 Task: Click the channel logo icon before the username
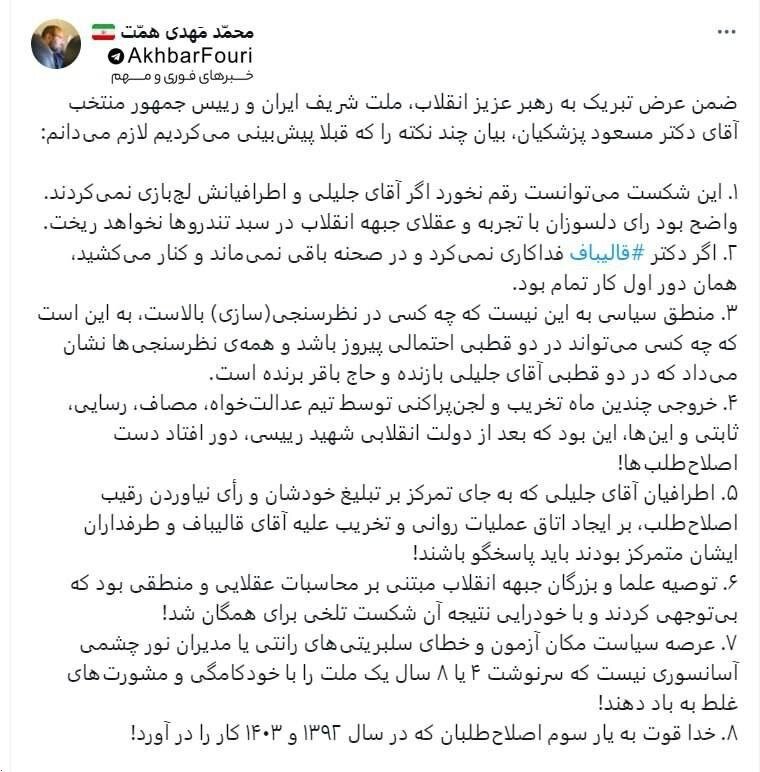pyautogui.click(x=116, y=56)
